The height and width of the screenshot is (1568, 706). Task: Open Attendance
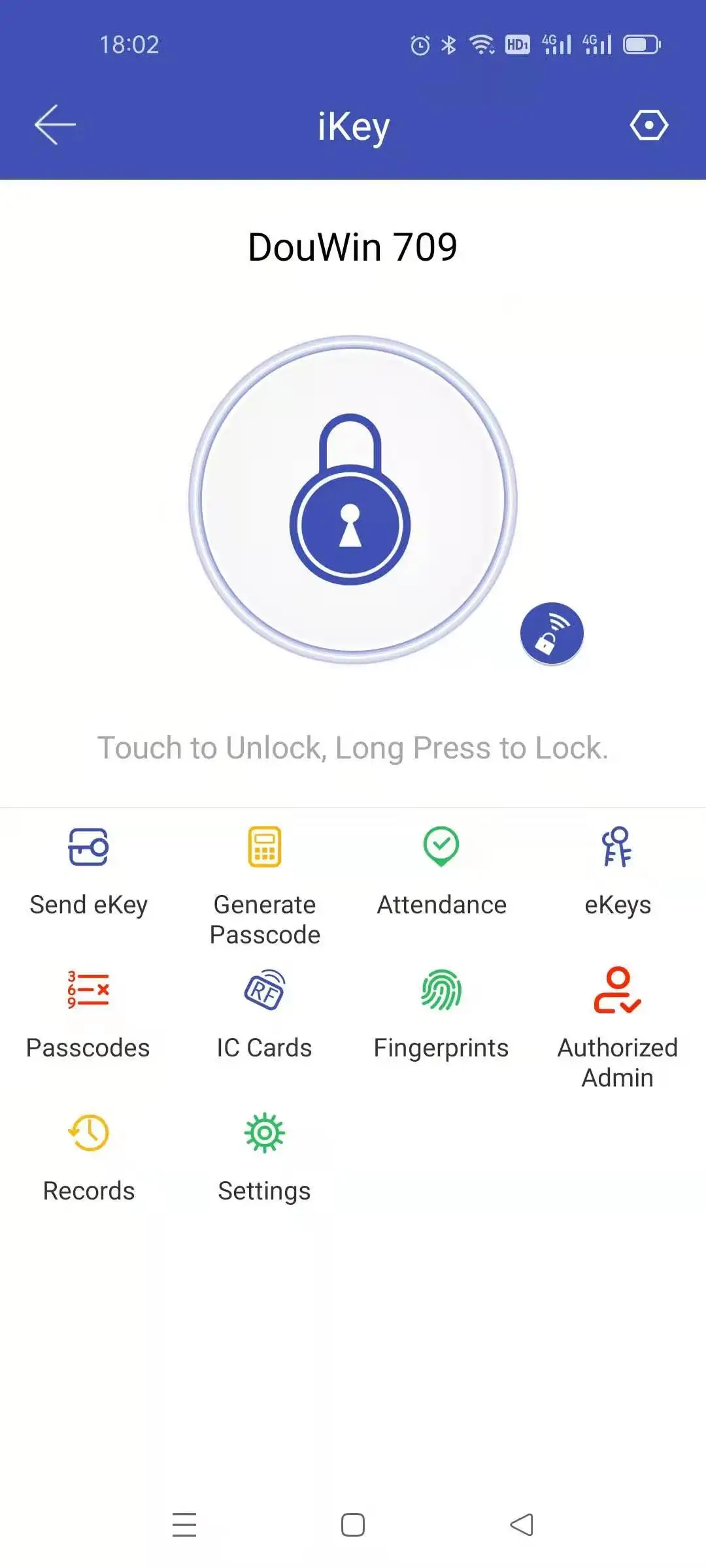441,873
